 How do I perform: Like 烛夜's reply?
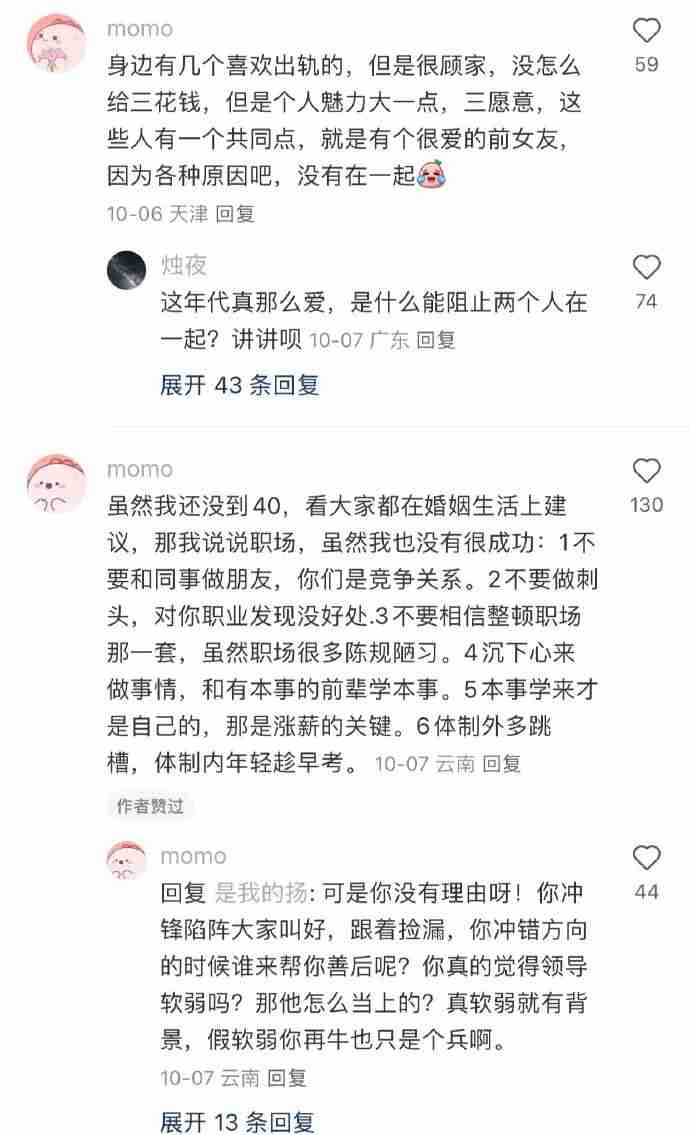(x=647, y=268)
